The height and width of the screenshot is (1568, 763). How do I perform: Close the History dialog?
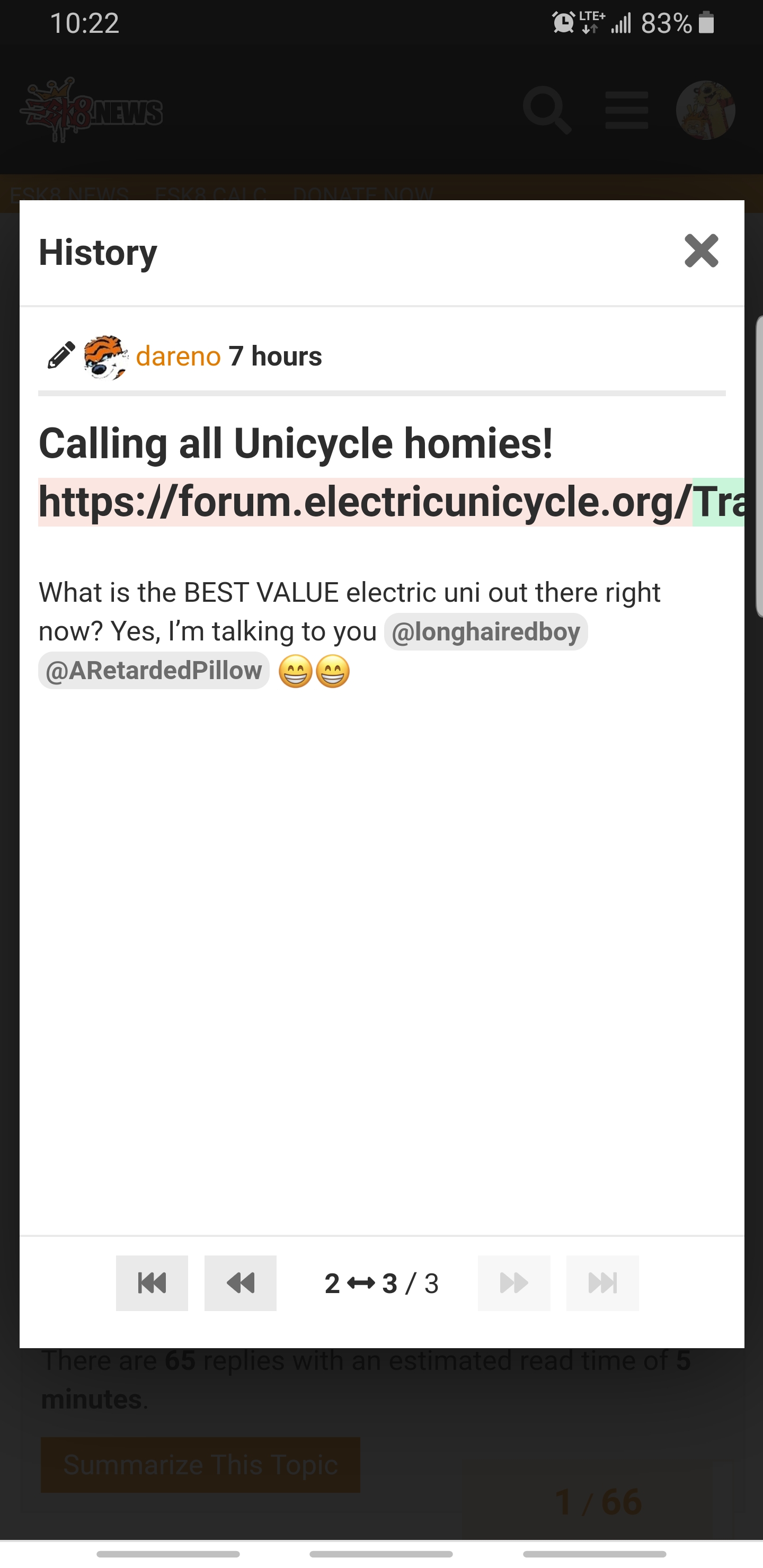[x=701, y=251]
